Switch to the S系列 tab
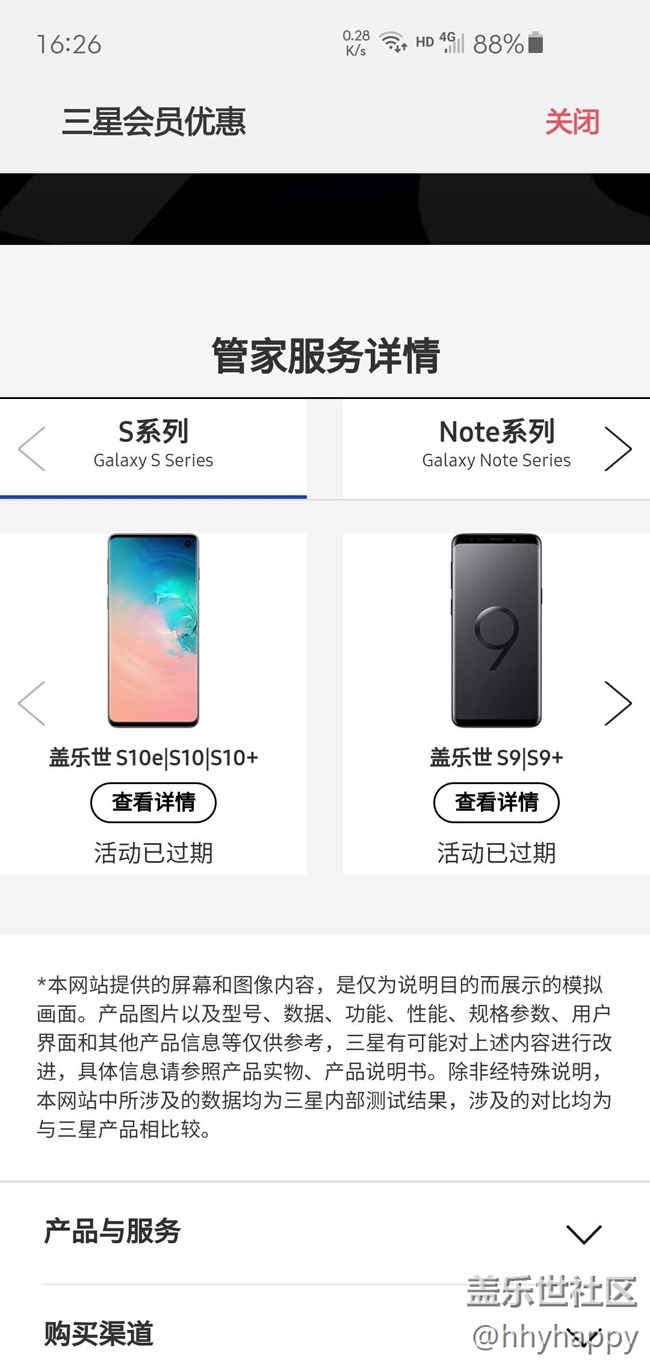Screen dimensions: 650x1372 point(153,444)
